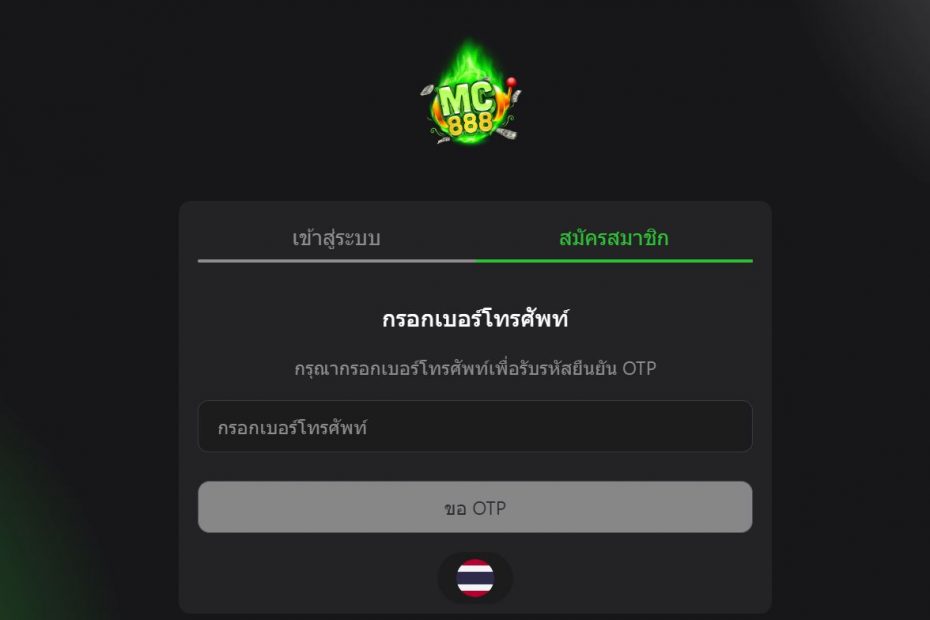Viewport: 930px width, 620px height.
Task: Switch to the เข้าสู่ระบบ tab
Action: pyautogui.click(x=336, y=239)
